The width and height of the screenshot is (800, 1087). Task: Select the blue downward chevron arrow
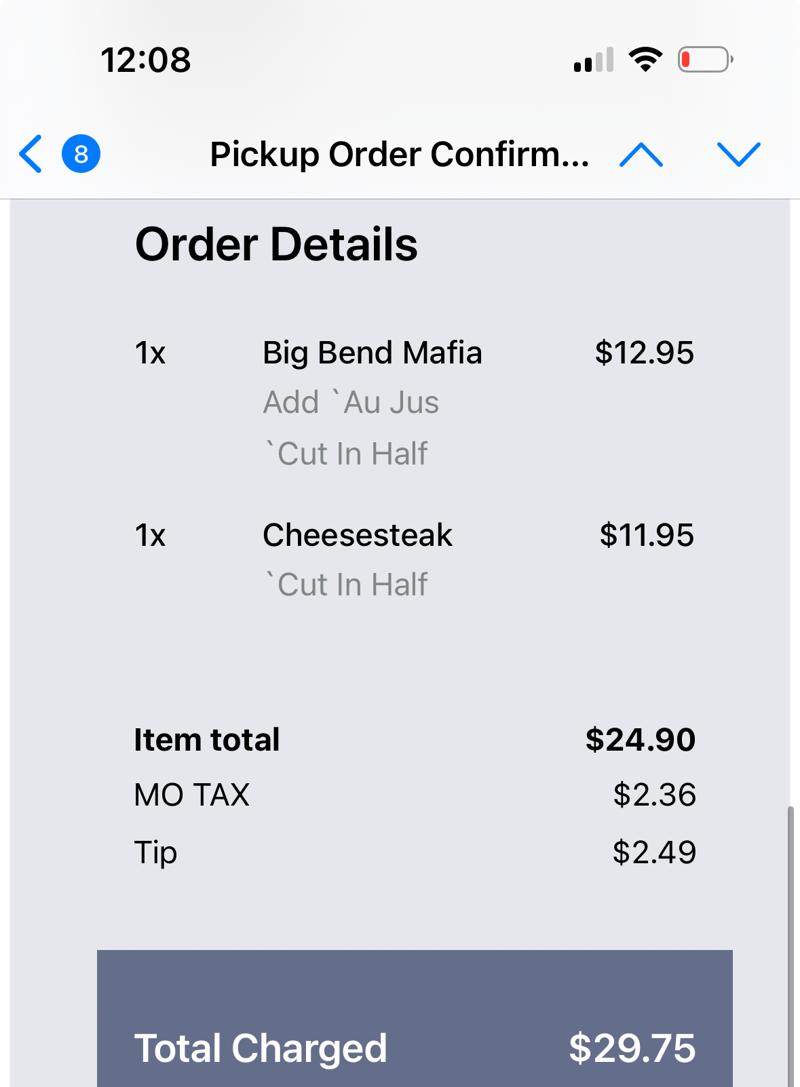(738, 154)
